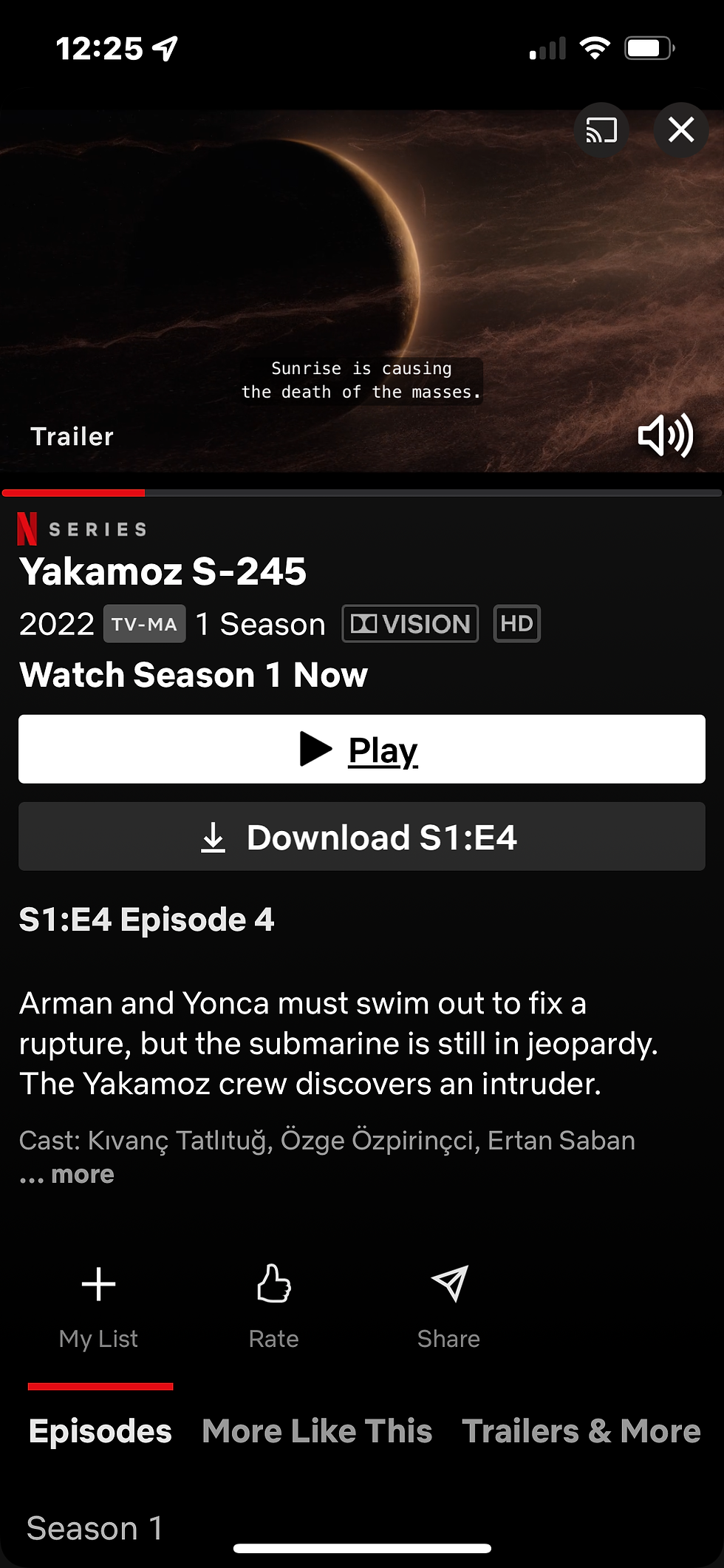Open the Trailers & More tab
This screenshot has width=724, height=1568.
pyautogui.click(x=581, y=1431)
